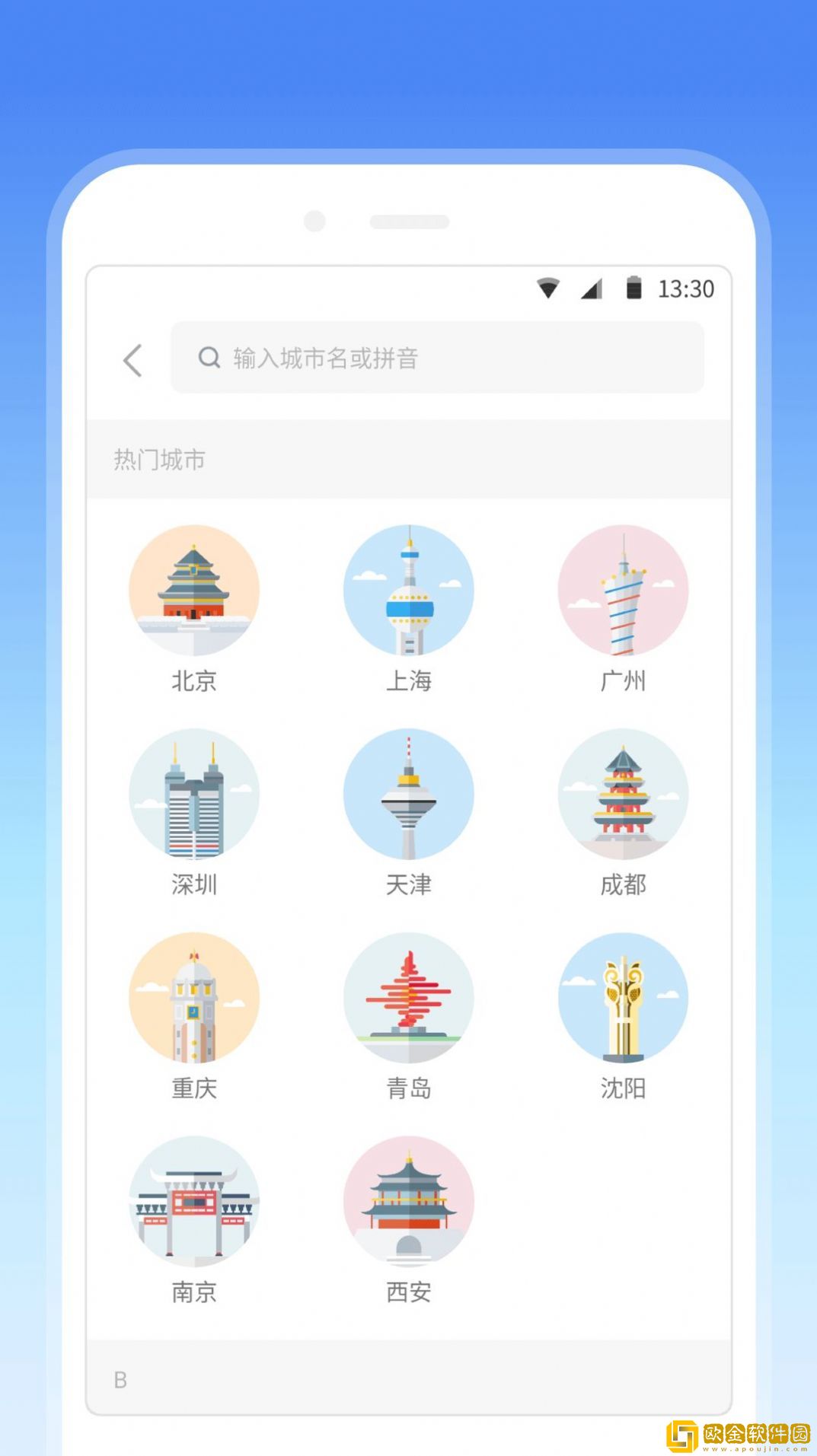Click the 西安 city label
The width and height of the screenshot is (817, 1456).
(410, 1291)
